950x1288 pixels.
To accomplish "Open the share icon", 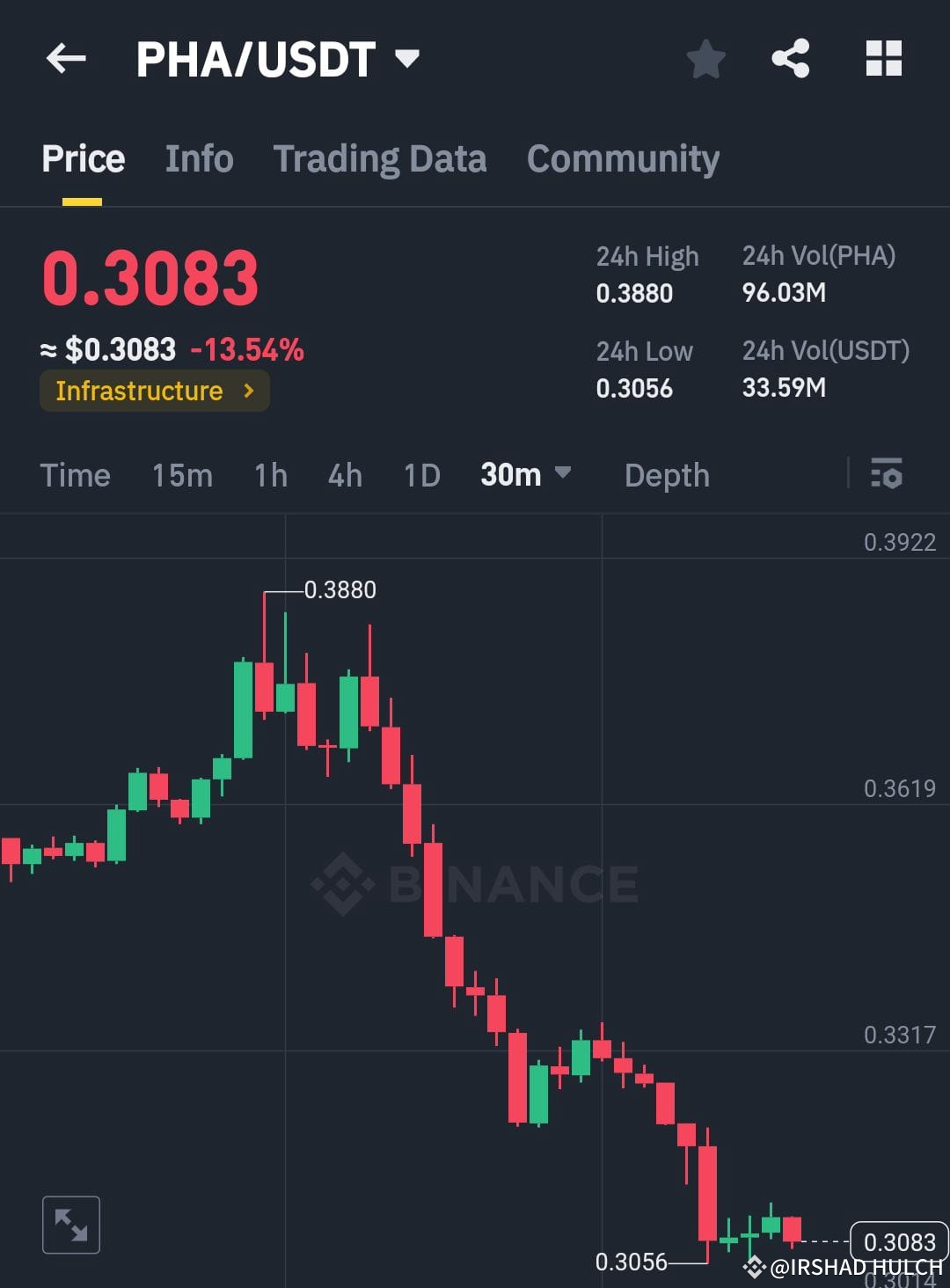I will [790, 58].
